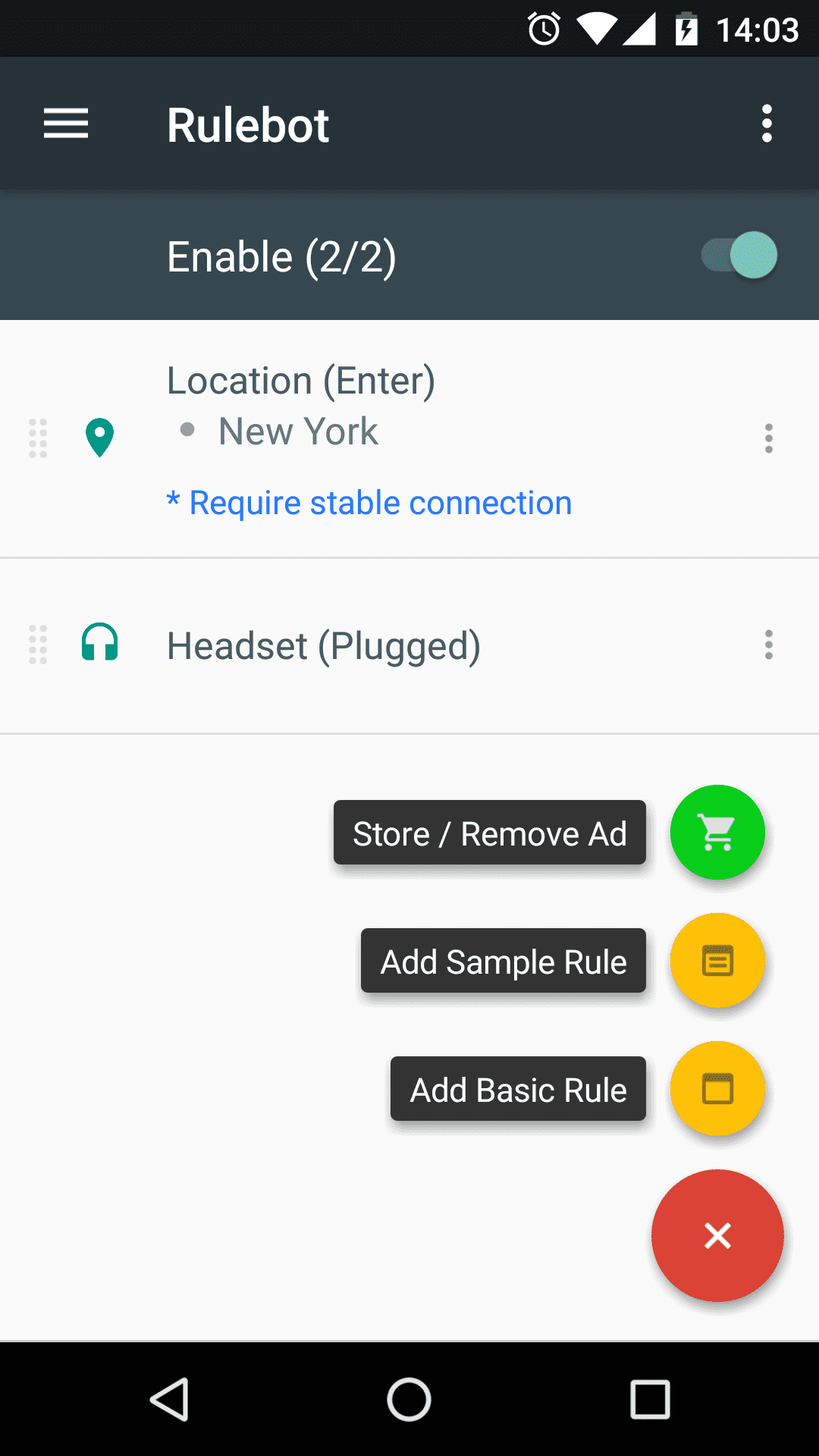Tap the green shopping cart button

pos(717,833)
